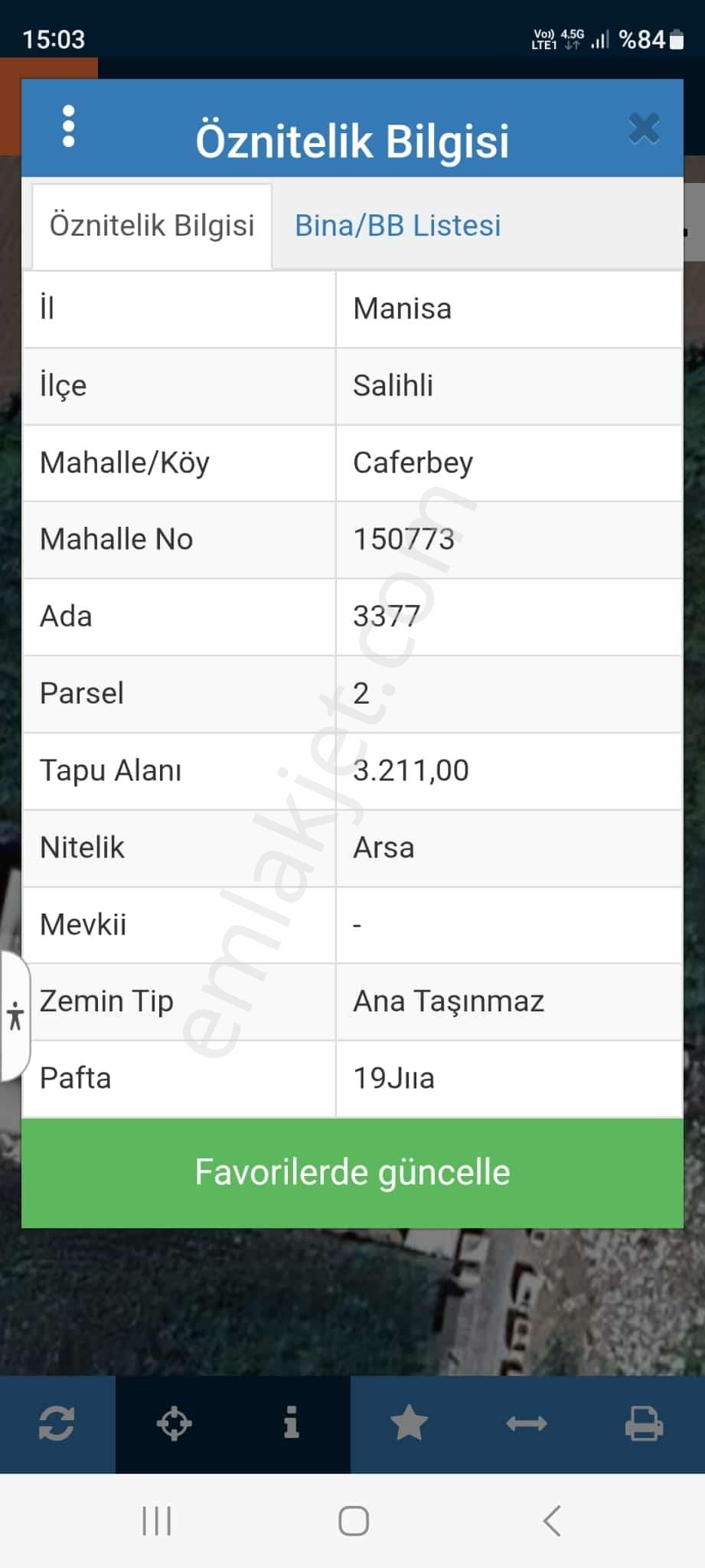Select the Öznitelik Bilgisi tab
The height and width of the screenshot is (1568, 705).
151,224
